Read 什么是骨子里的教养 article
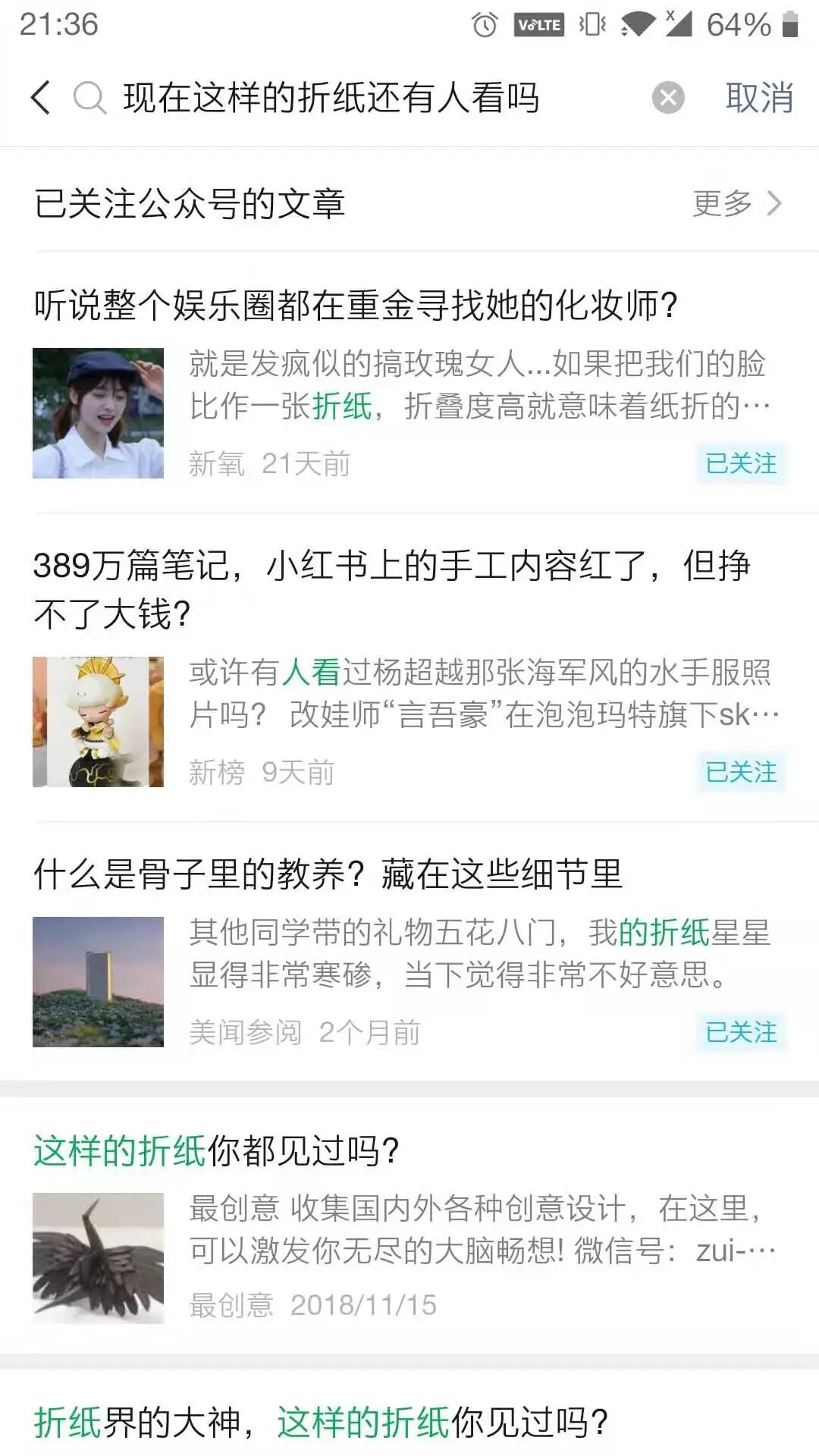819x1456 pixels. point(328,874)
